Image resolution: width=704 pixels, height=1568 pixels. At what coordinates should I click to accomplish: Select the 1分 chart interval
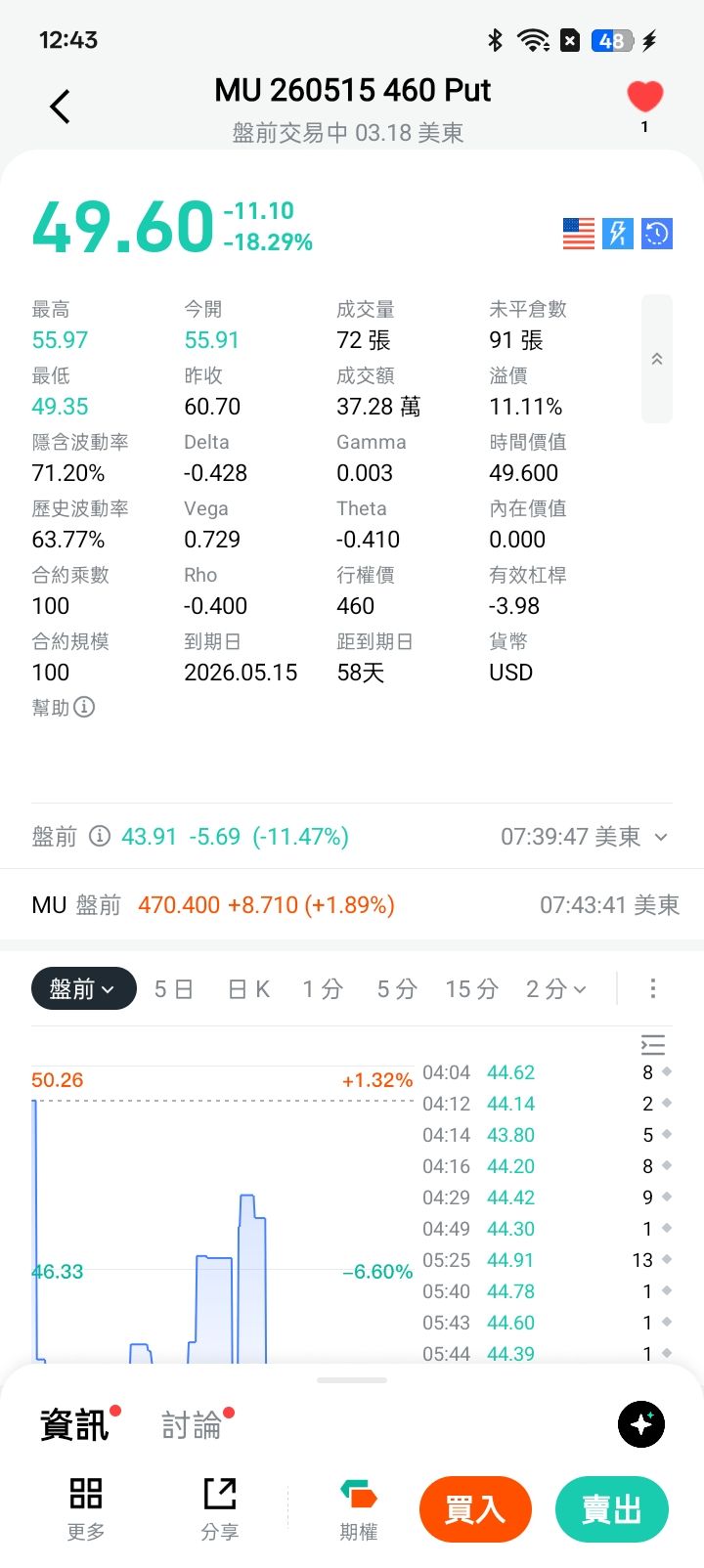tap(322, 989)
